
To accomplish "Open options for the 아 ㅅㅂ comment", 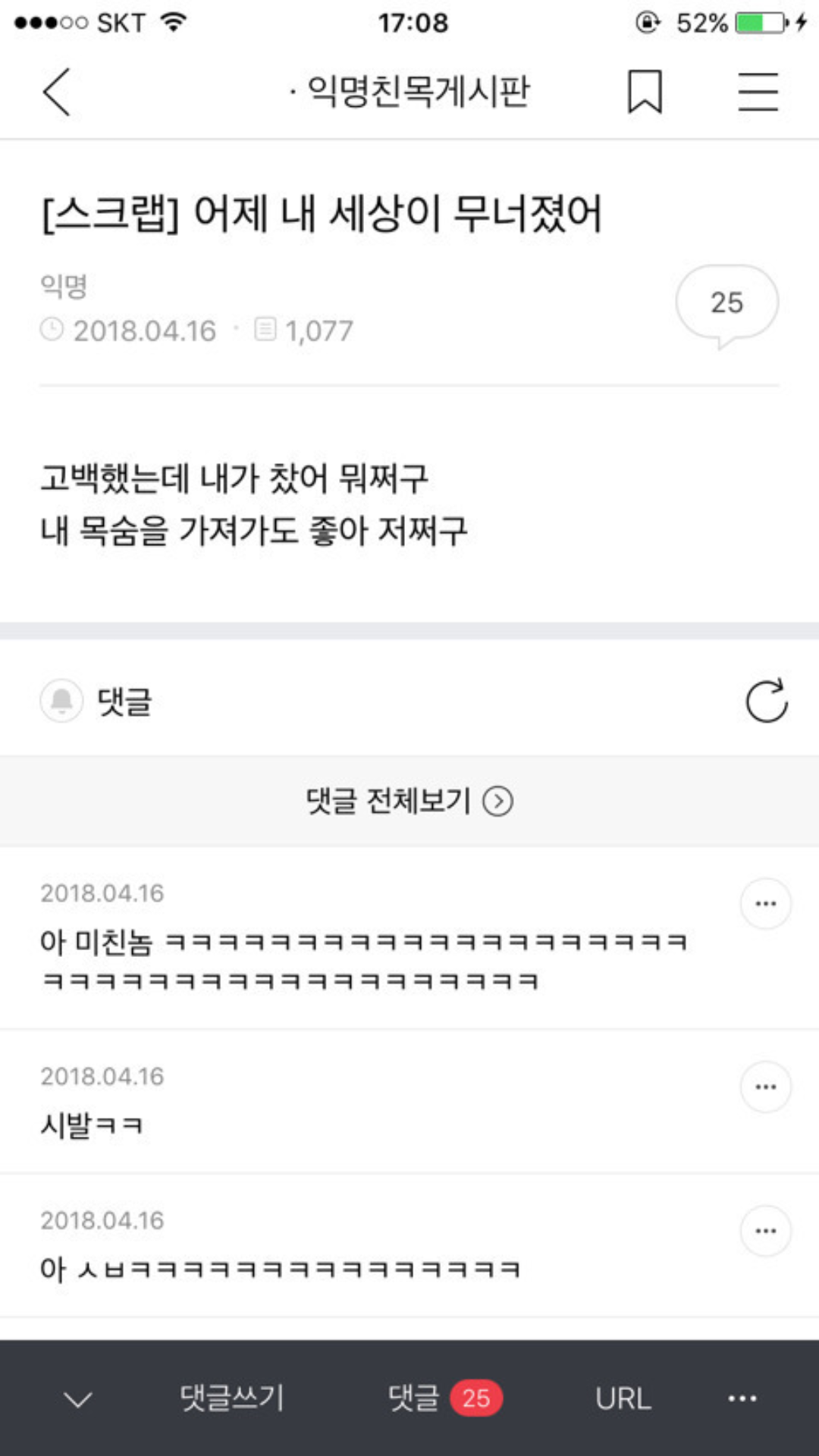I will (x=765, y=1231).
